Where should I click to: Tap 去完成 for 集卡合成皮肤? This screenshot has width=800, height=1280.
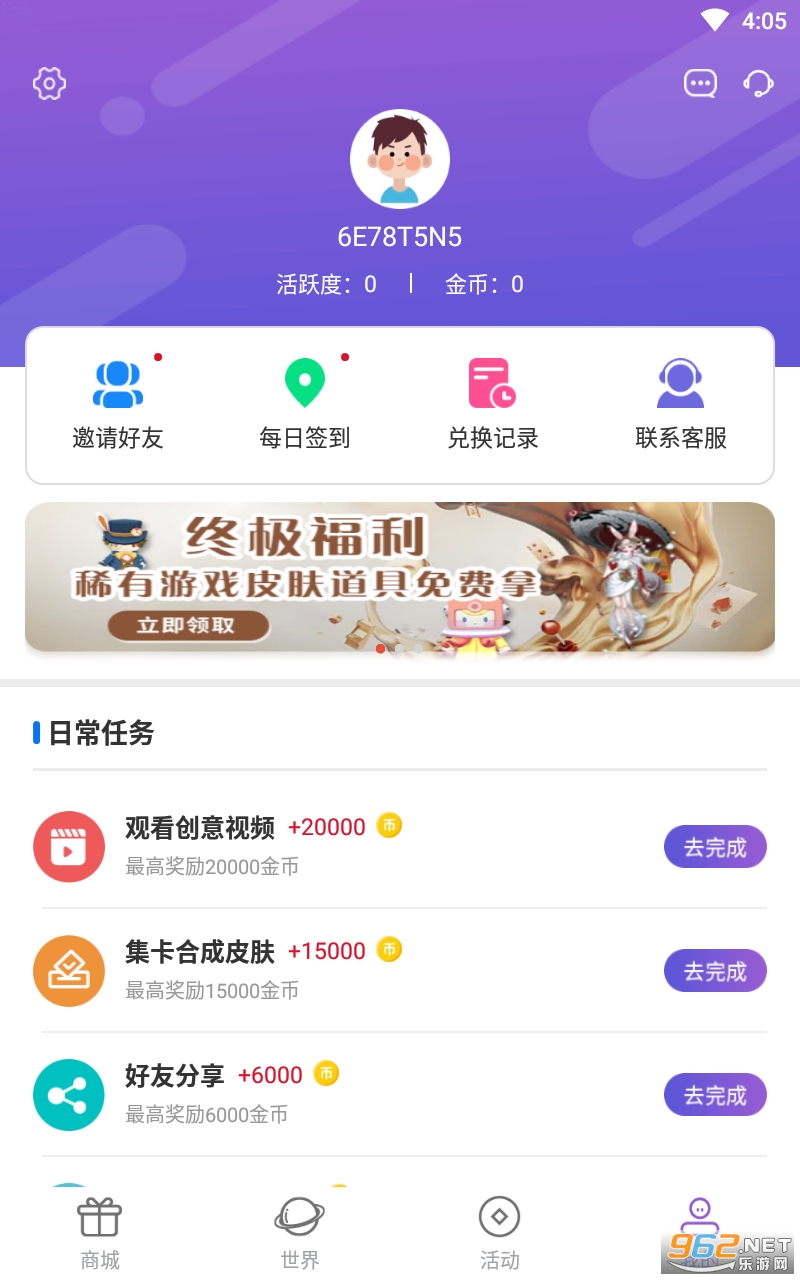pyautogui.click(x=715, y=971)
